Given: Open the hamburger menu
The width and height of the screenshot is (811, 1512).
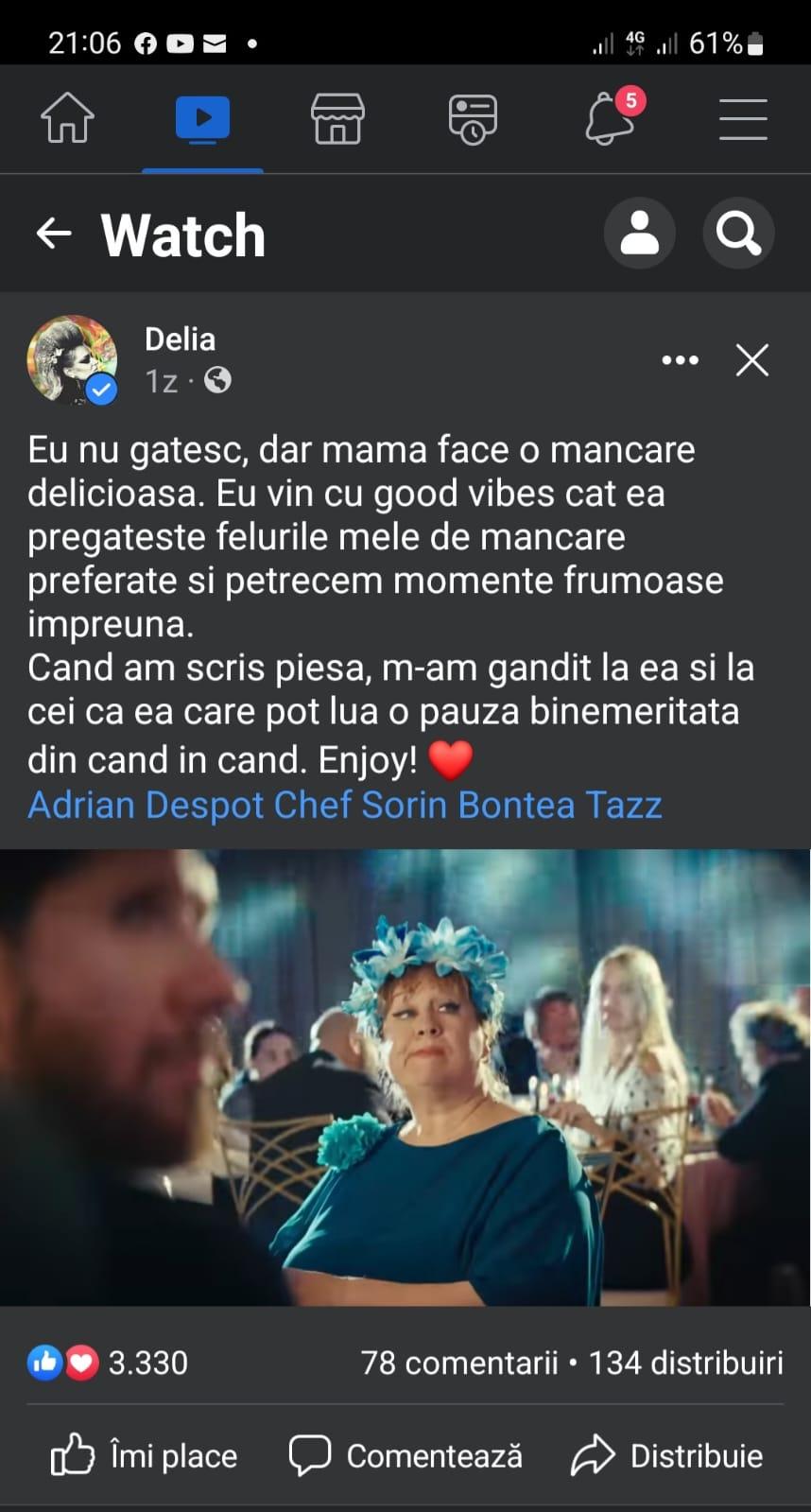Looking at the screenshot, I should coord(743,119).
